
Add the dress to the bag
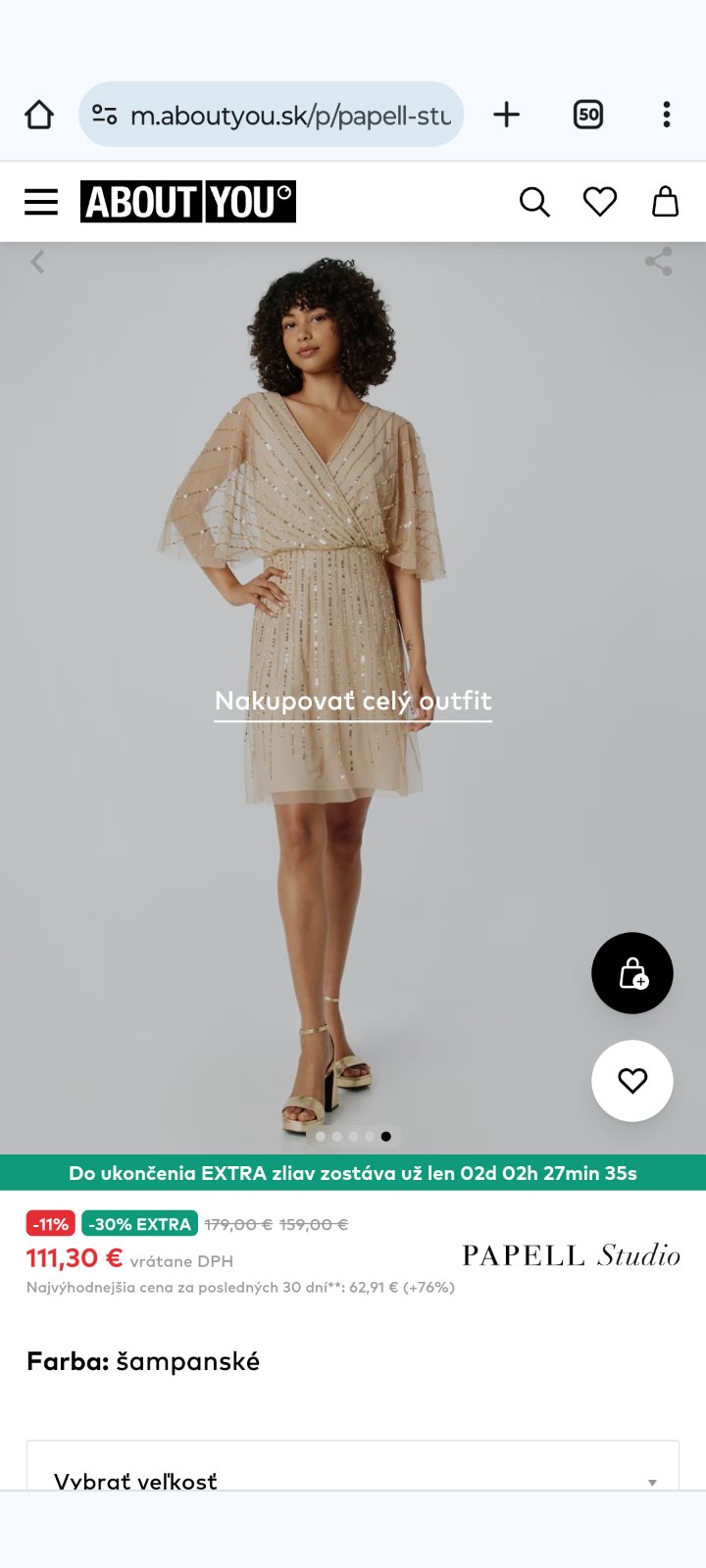632,973
